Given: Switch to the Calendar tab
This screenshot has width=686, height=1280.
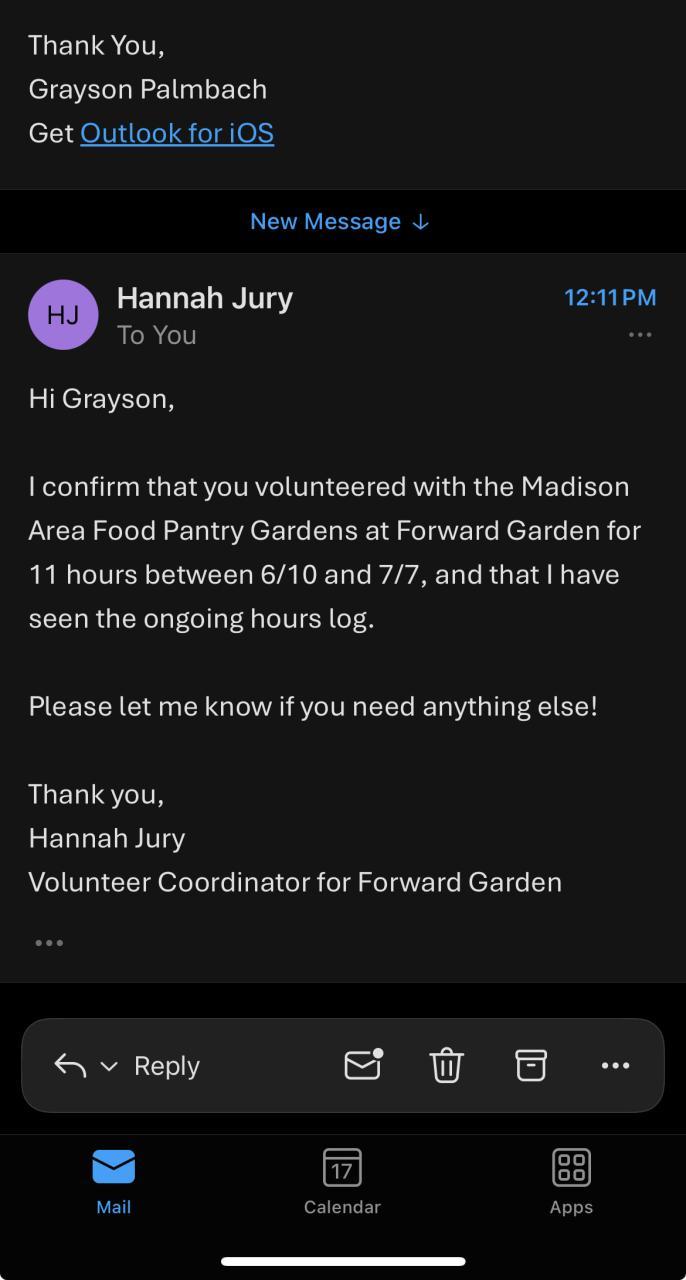Looking at the screenshot, I should pos(342,1182).
